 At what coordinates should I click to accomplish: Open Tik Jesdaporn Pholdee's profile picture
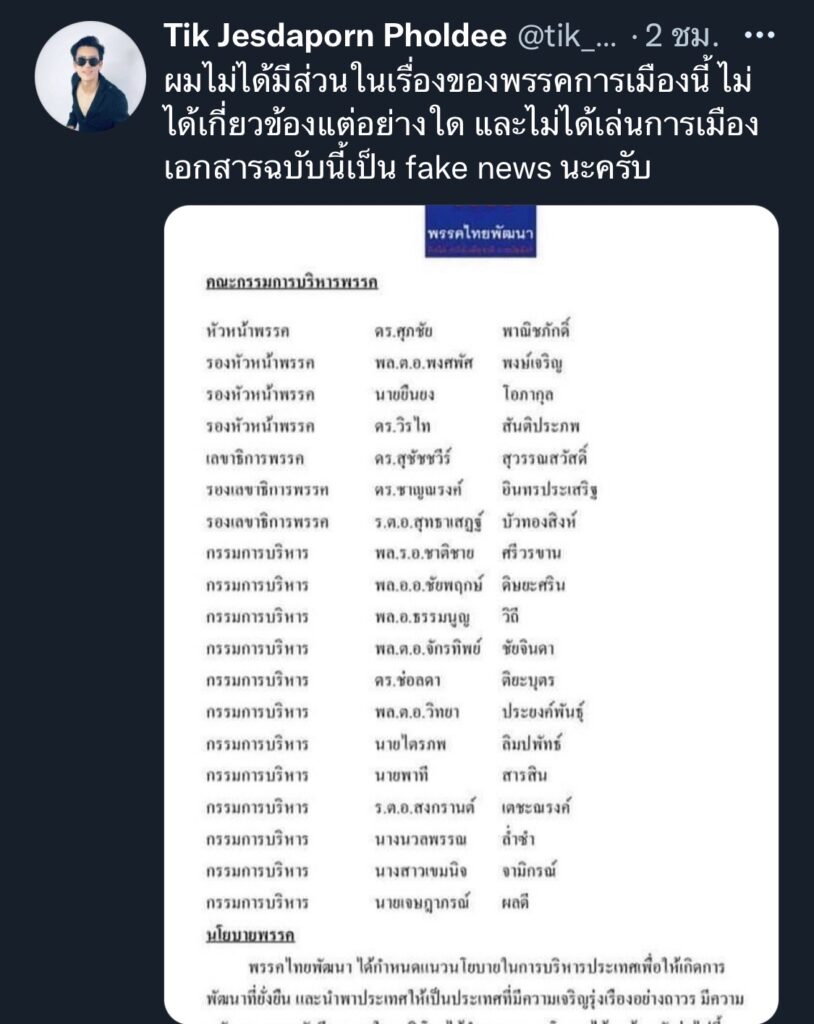click(90, 76)
